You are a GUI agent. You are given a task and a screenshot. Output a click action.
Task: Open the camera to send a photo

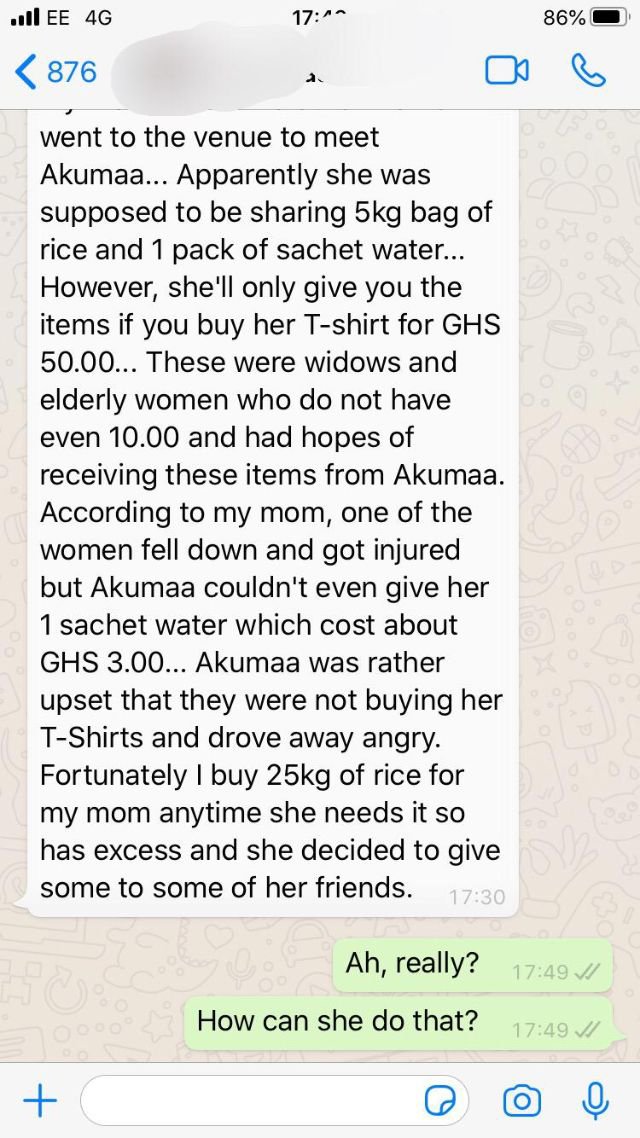coord(521,1102)
